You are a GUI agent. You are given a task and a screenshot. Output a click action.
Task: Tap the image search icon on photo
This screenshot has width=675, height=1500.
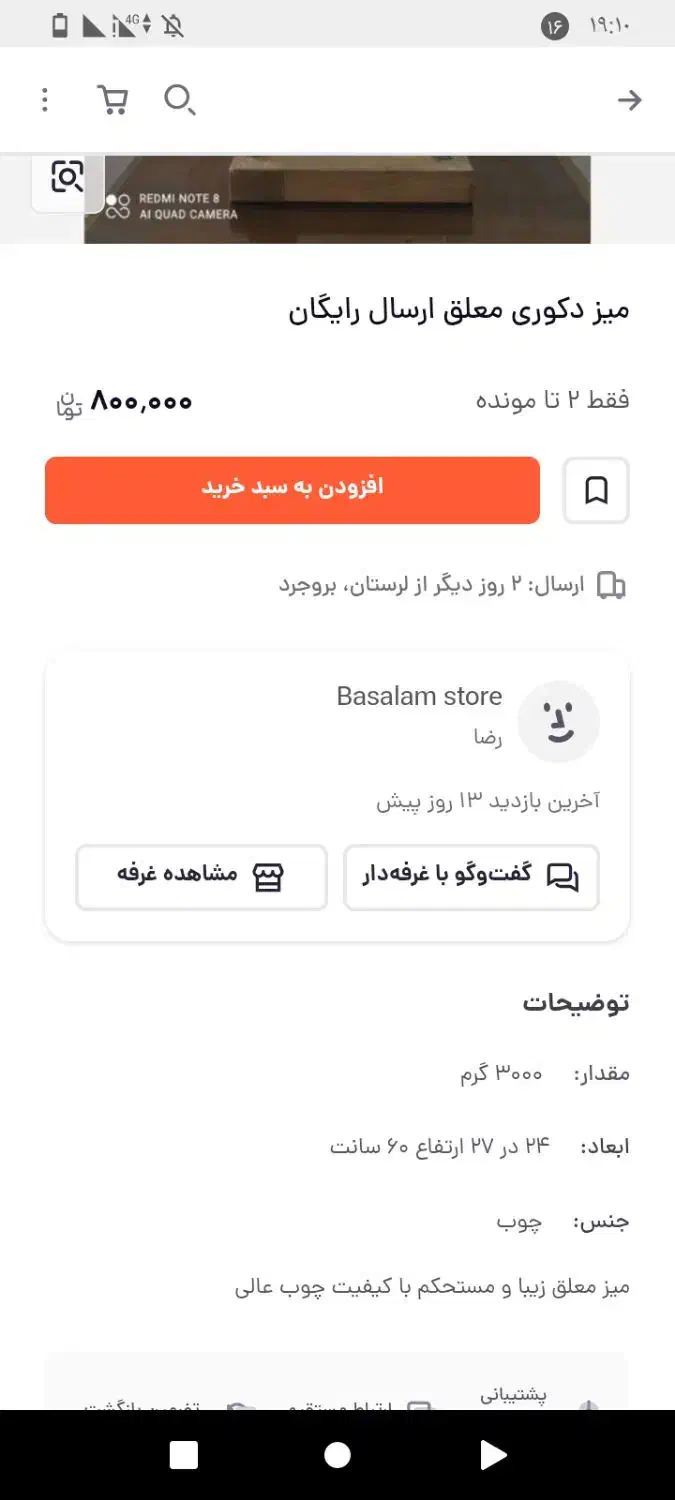(67, 178)
